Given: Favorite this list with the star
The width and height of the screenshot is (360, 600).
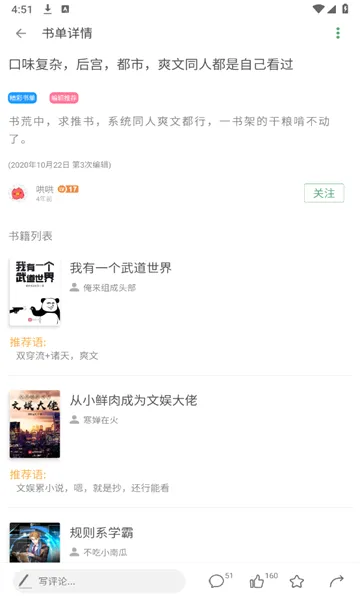Looking at the screenshot, I should pyautogui.click(x=296, y=581).
